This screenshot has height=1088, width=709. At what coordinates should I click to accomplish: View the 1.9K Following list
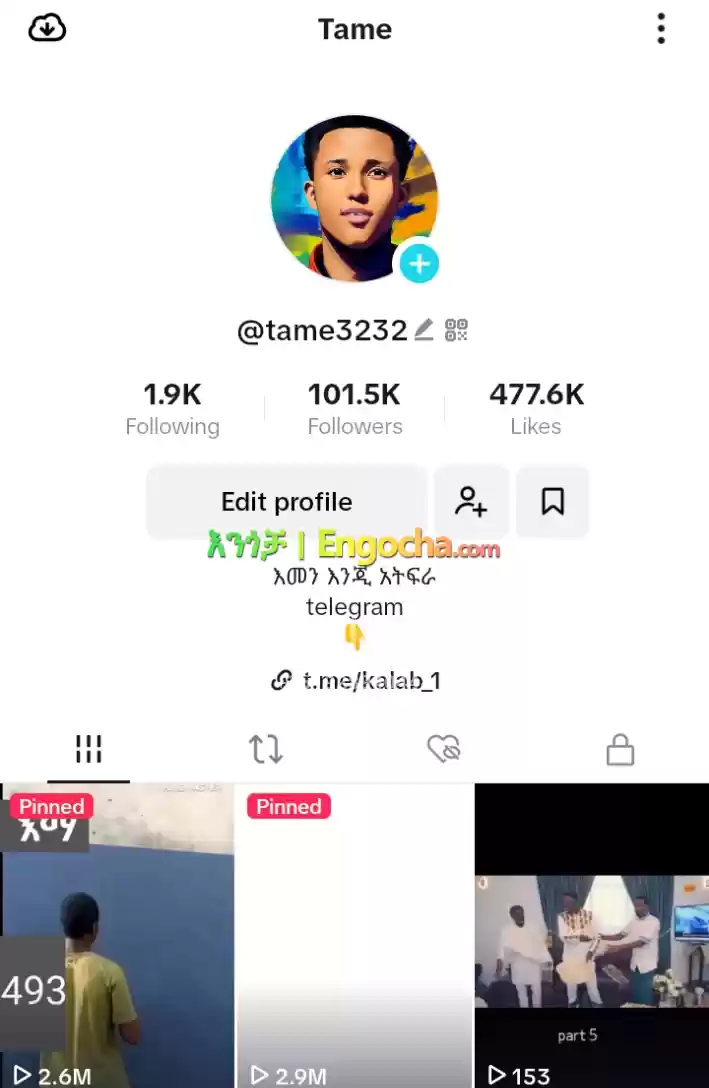click(x=172, y=409)
